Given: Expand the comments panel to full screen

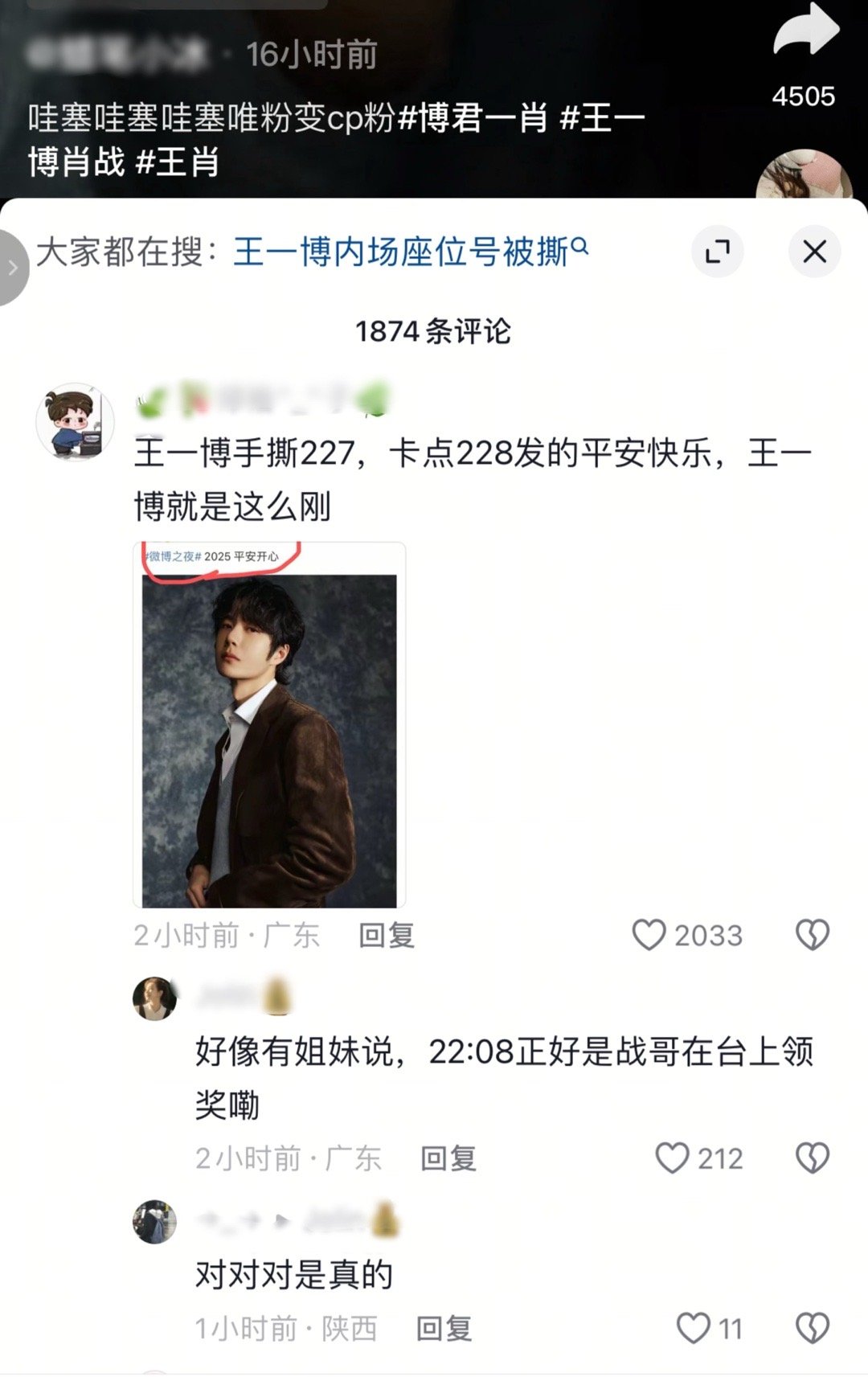Looking at the screenshot, I should click(717, 252).
